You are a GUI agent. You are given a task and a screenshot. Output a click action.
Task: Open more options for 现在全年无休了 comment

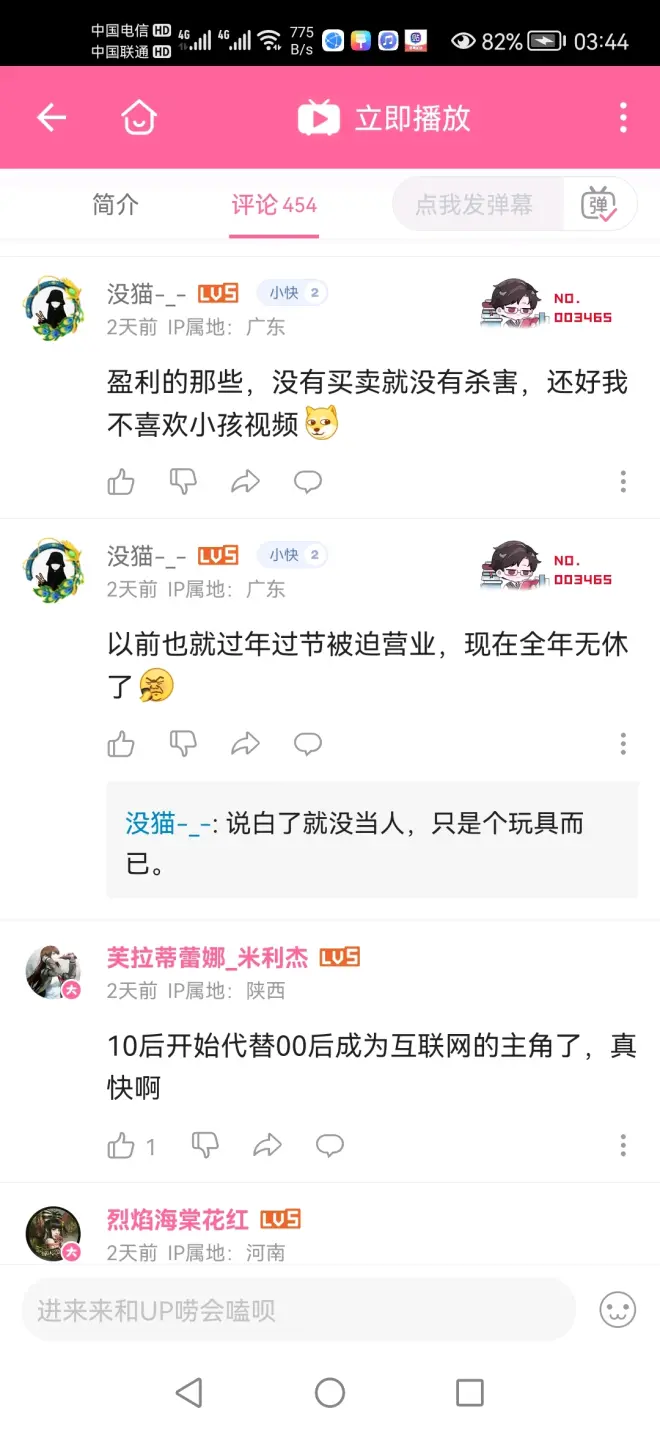point(623,744)
